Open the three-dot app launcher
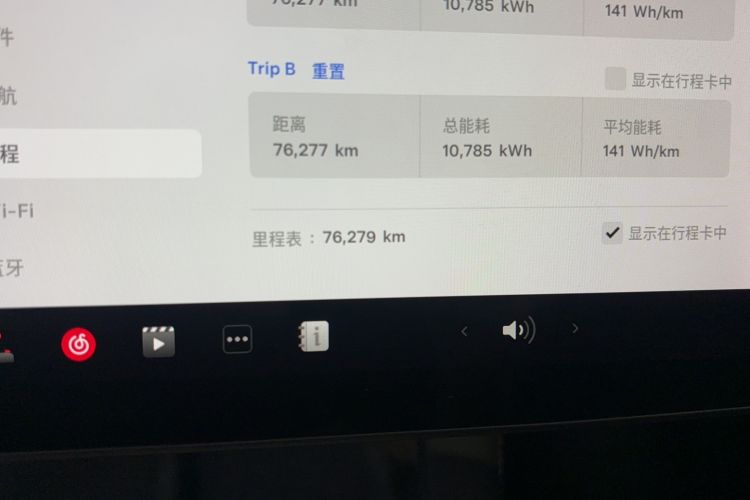 coord(237,339)
